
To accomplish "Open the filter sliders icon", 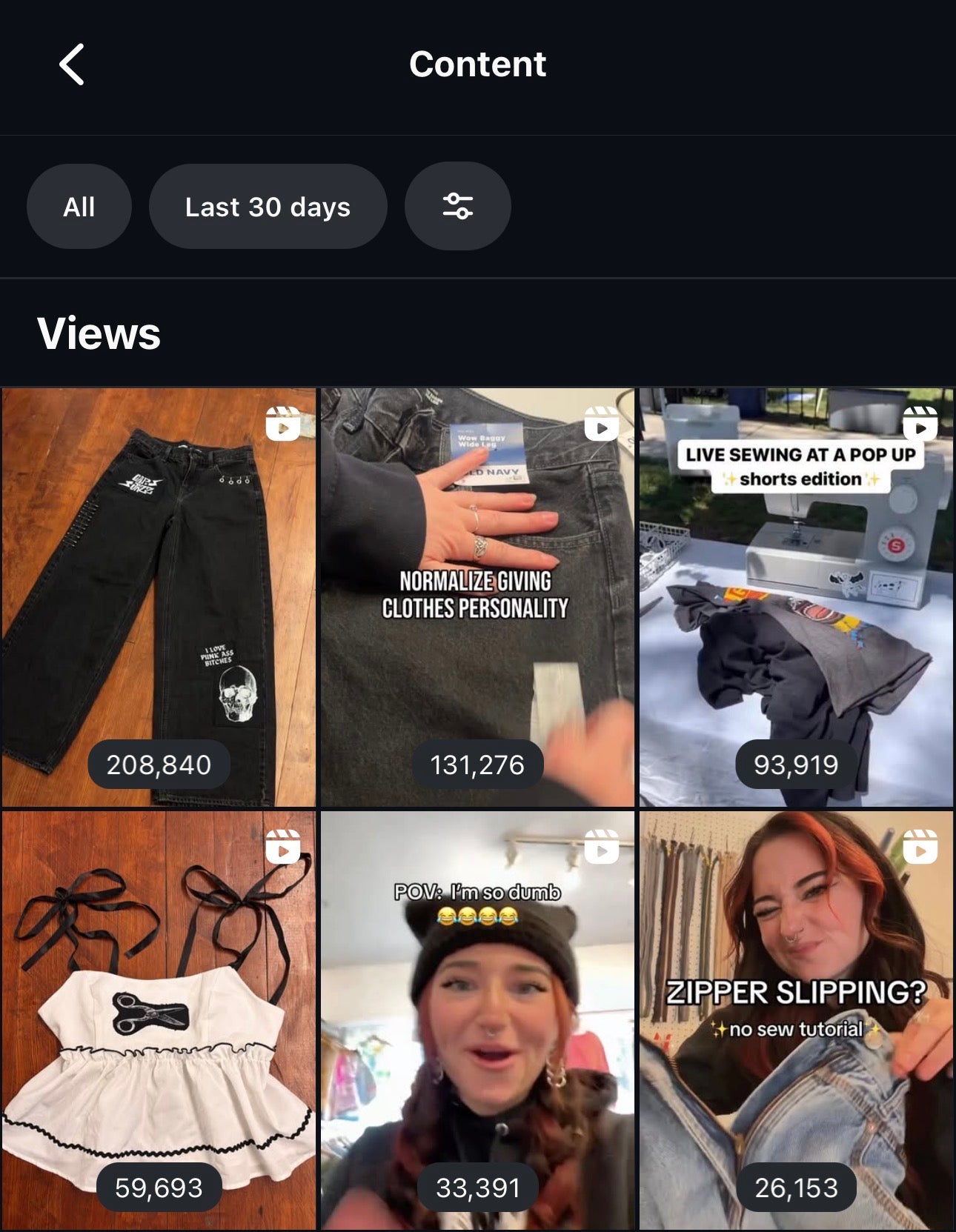I will [x=457, y=207].
